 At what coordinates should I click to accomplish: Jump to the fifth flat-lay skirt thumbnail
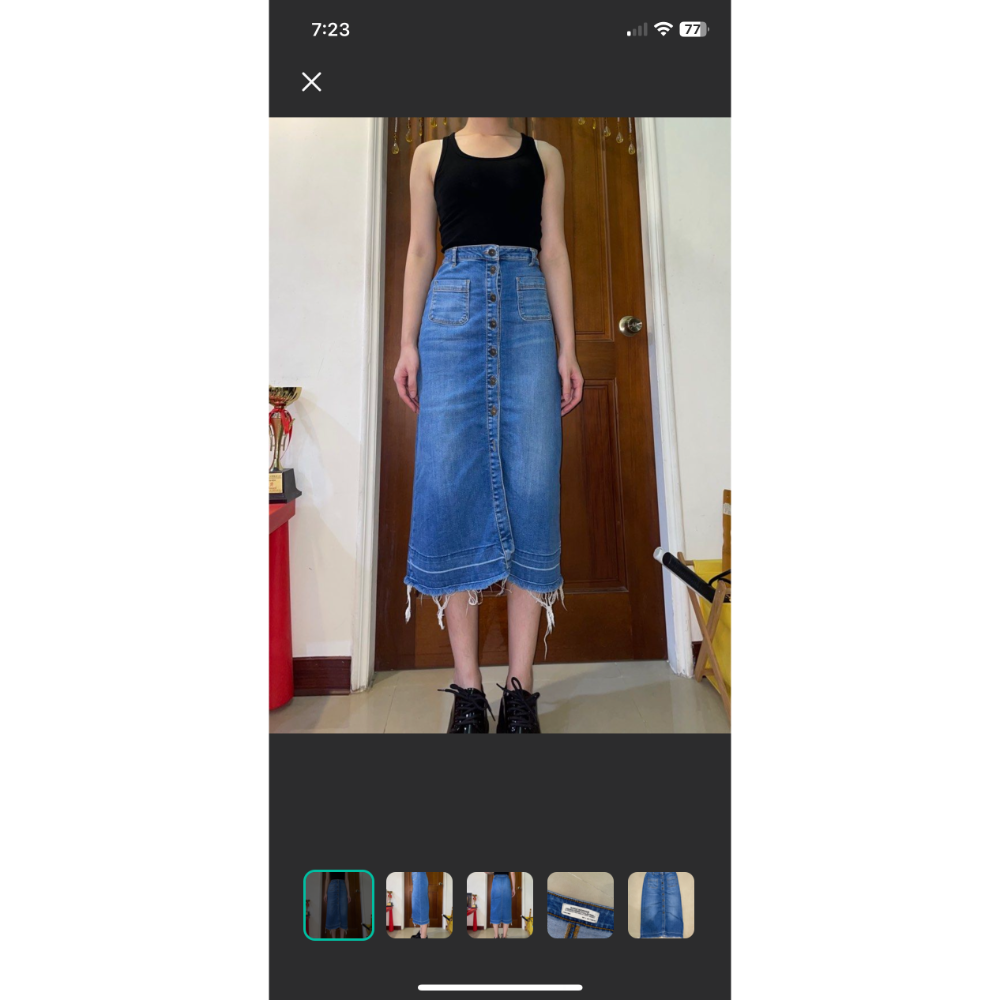[x=661, y=905]
